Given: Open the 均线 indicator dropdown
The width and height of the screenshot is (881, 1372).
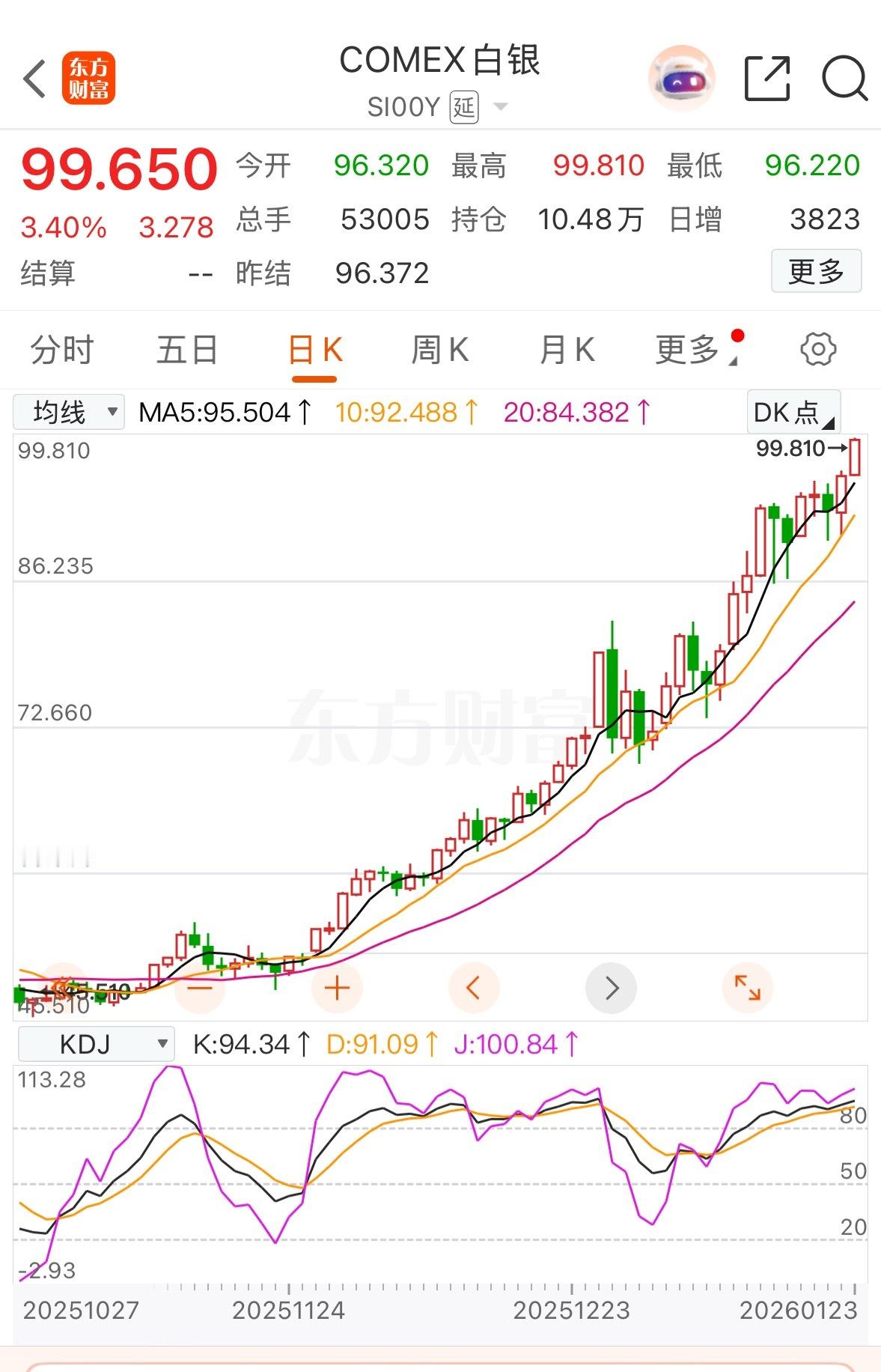Looking at the screenshot, I should [70, 410].
